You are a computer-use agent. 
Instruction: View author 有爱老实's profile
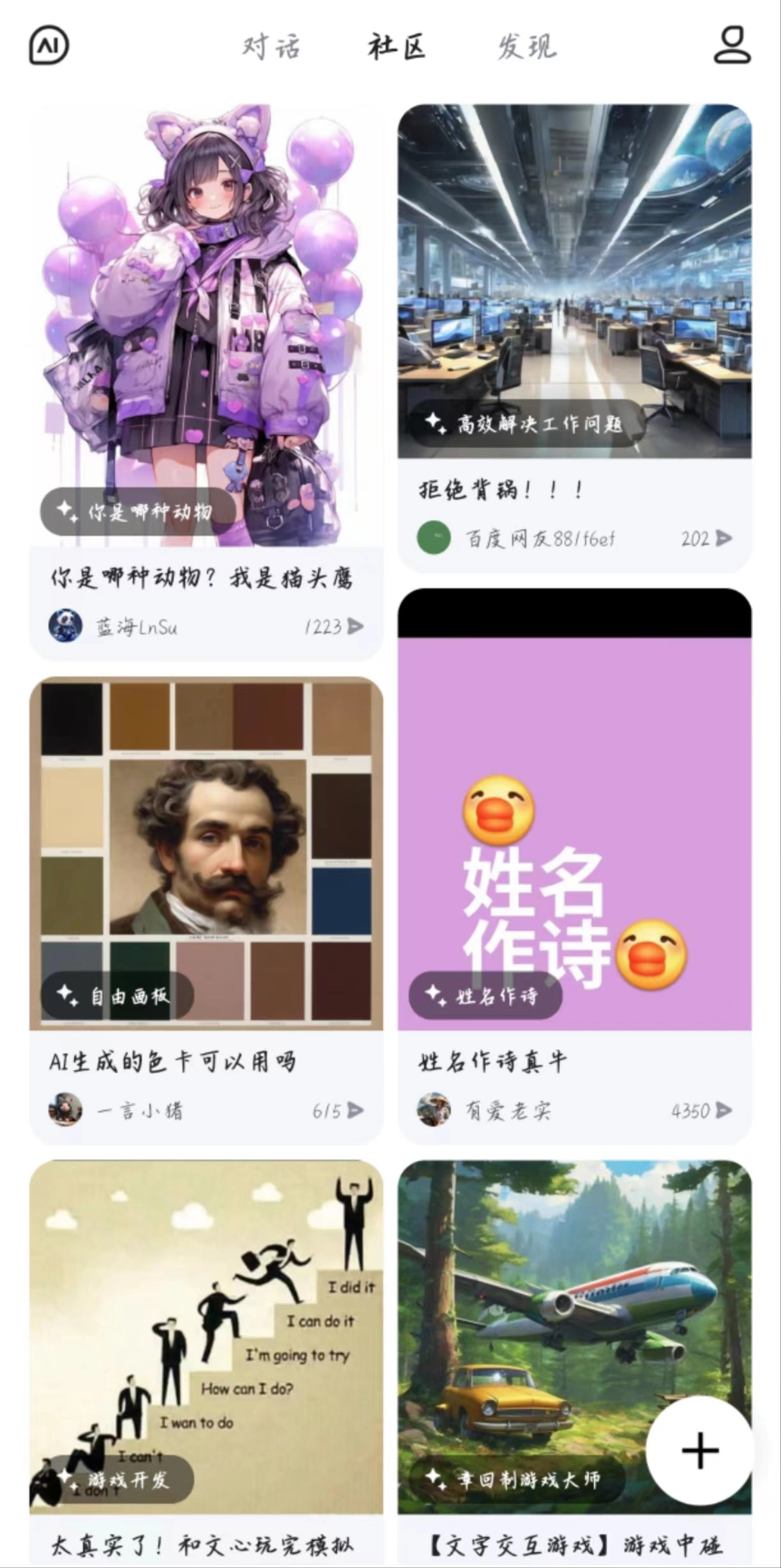tap(507, 1111)
